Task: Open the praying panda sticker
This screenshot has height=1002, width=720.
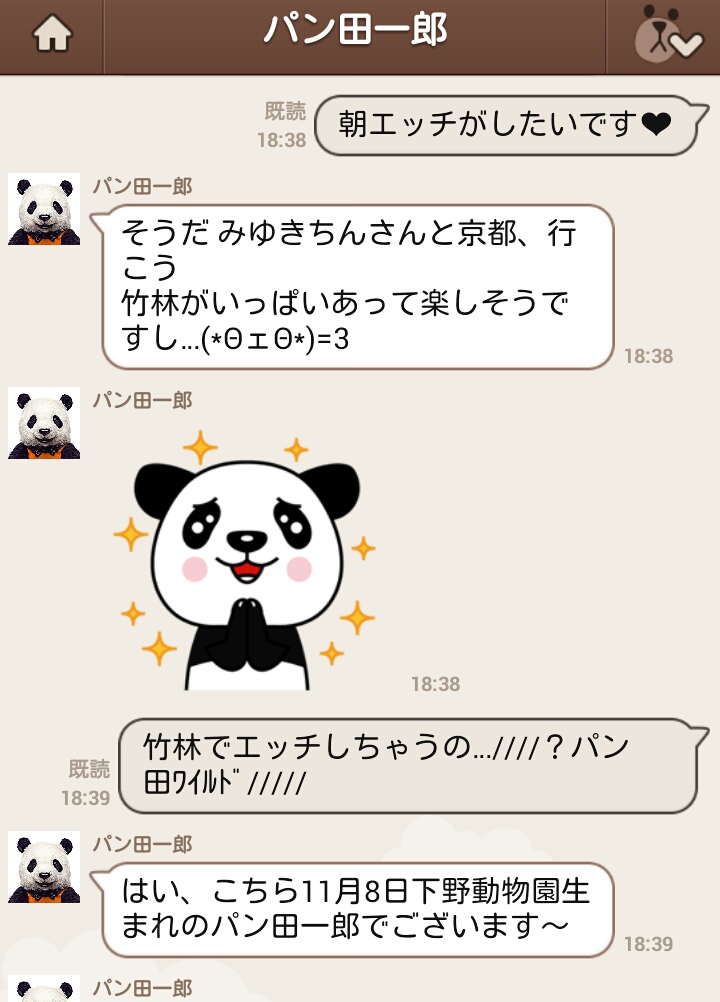Action: tap(245, 561)
